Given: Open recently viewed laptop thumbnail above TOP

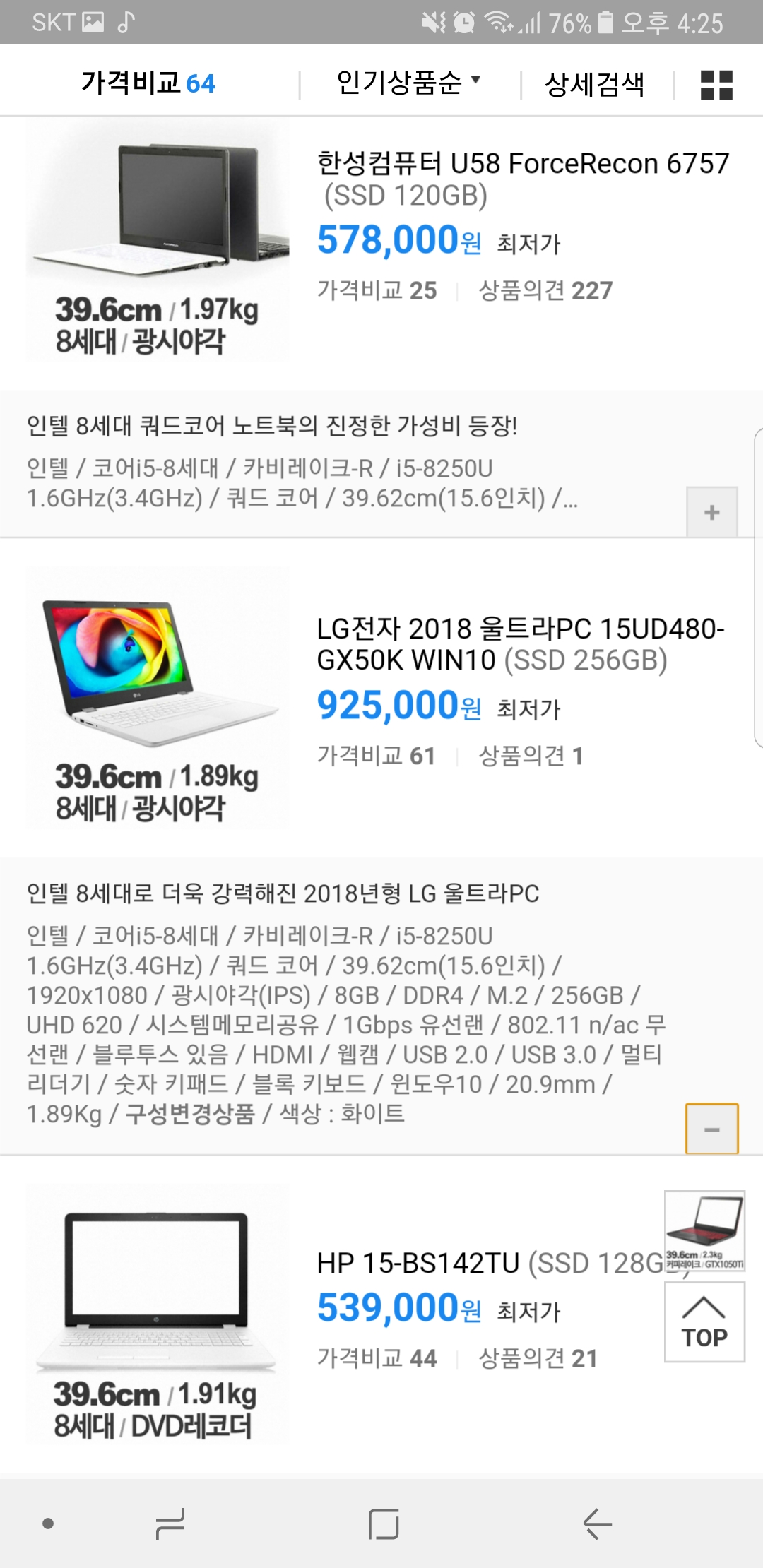Looking at the screenshot, I should pos(704,1231).
